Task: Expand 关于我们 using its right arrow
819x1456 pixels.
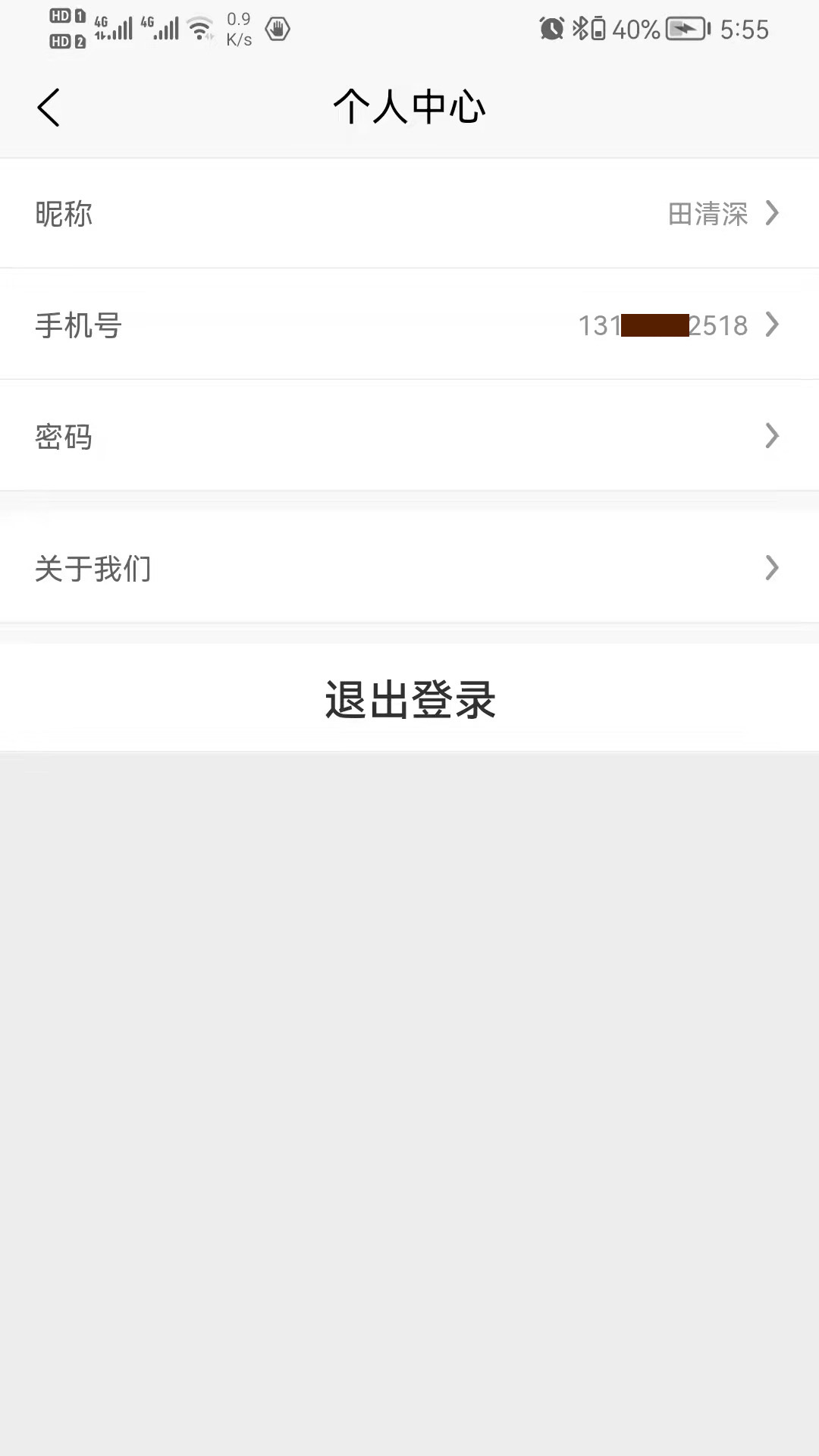Action: pyautogui.click(x=772, y=568)
